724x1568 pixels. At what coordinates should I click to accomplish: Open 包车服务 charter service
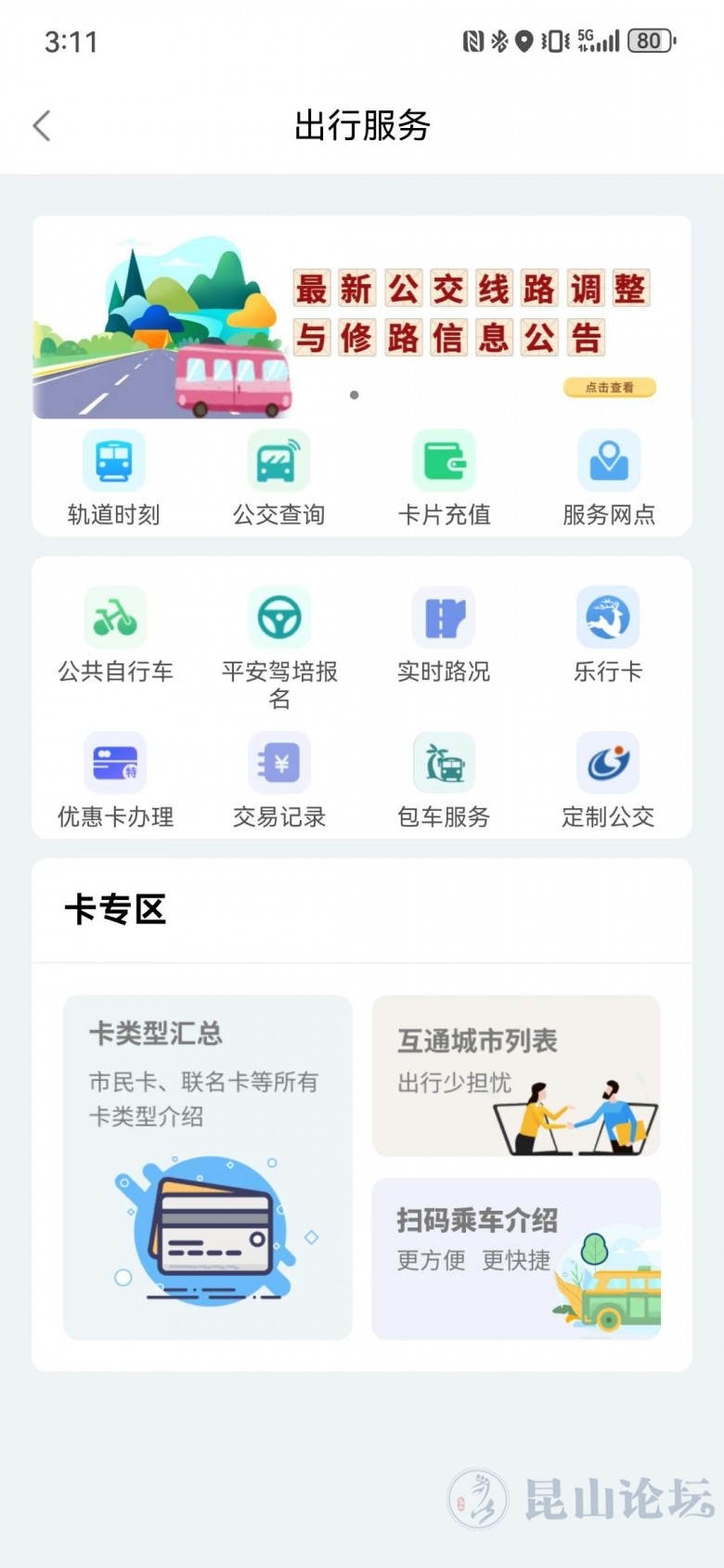coord(444,780)
